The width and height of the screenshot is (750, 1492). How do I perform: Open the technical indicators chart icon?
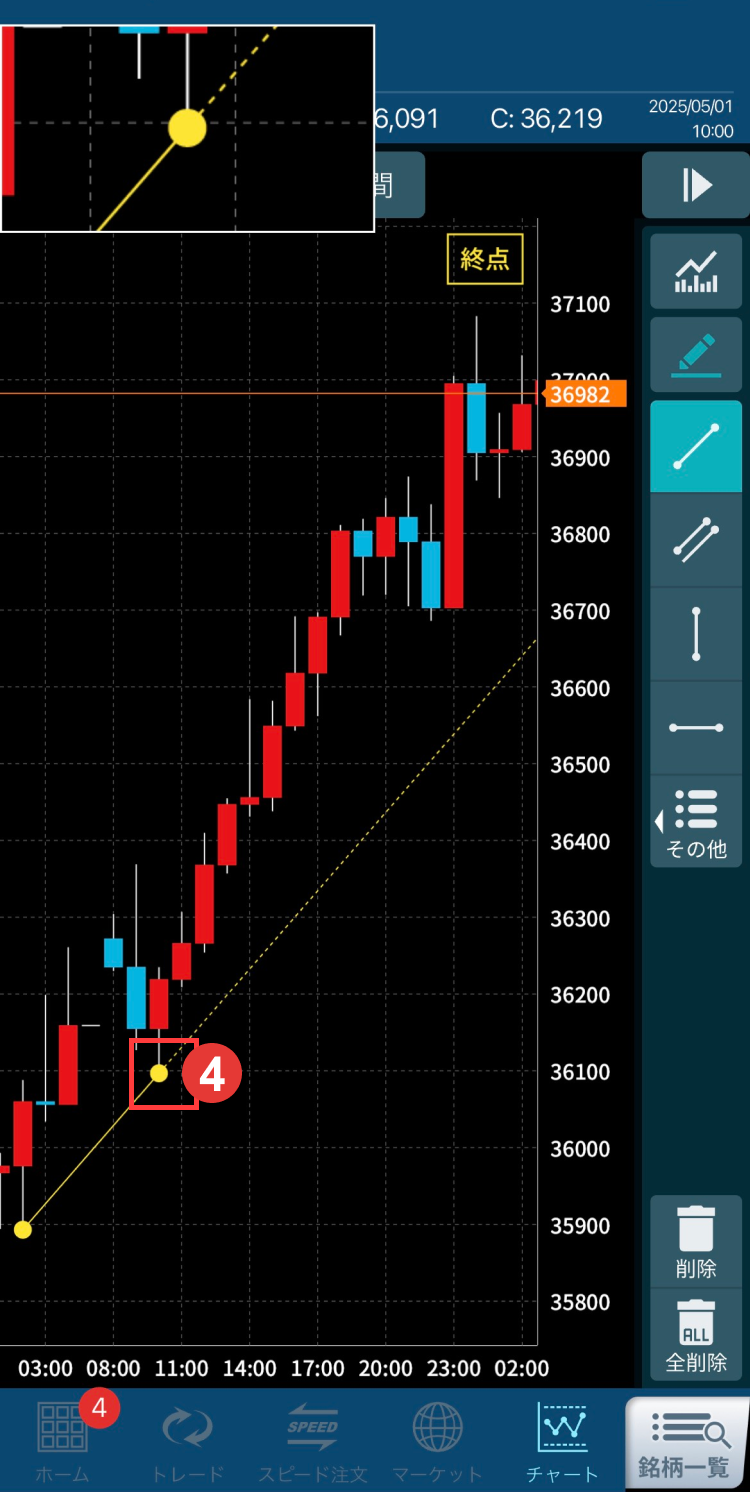pos(696,271)
